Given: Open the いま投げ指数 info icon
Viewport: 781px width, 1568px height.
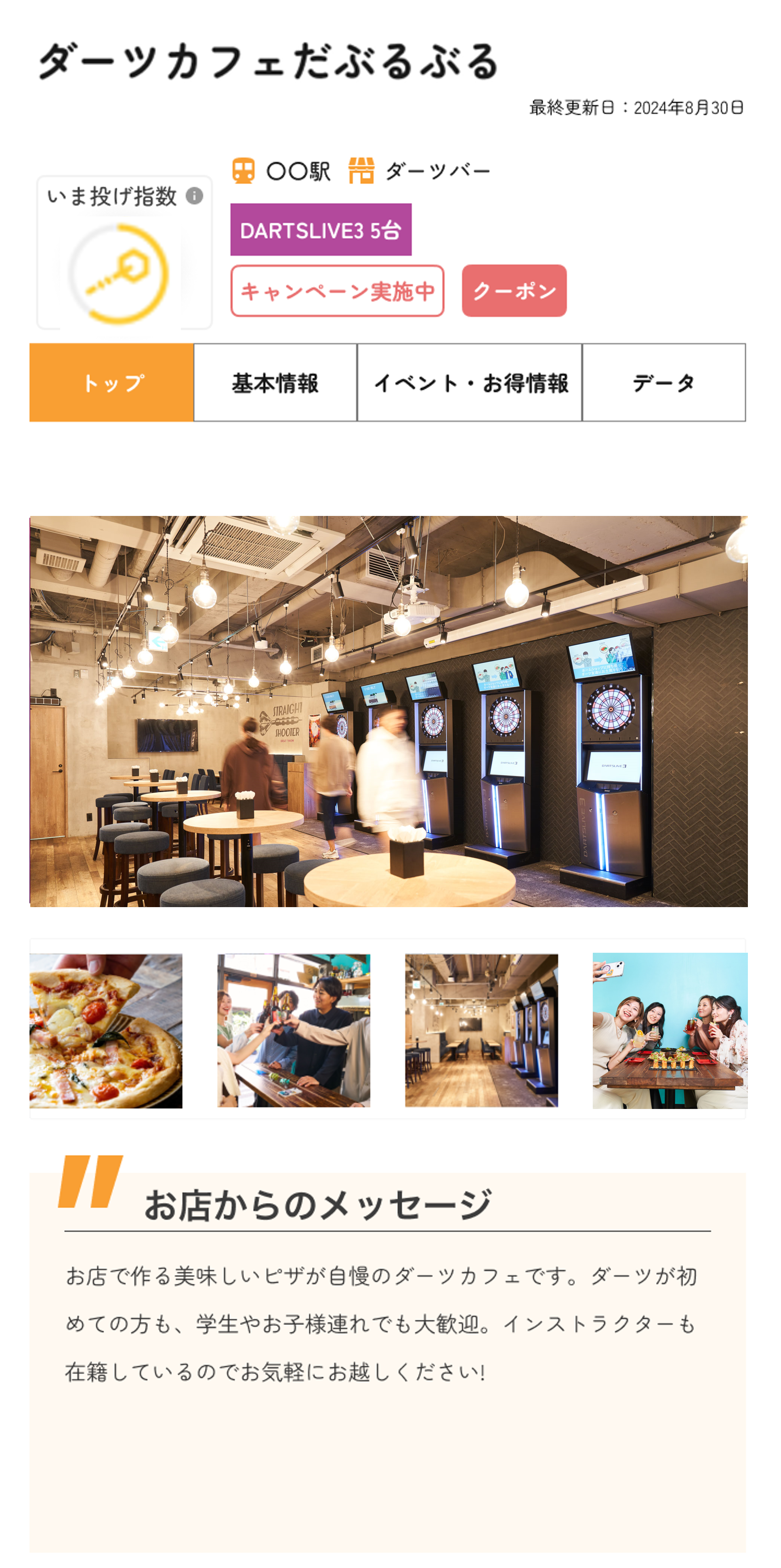Looking at the screenshot, I should [194, 196].
